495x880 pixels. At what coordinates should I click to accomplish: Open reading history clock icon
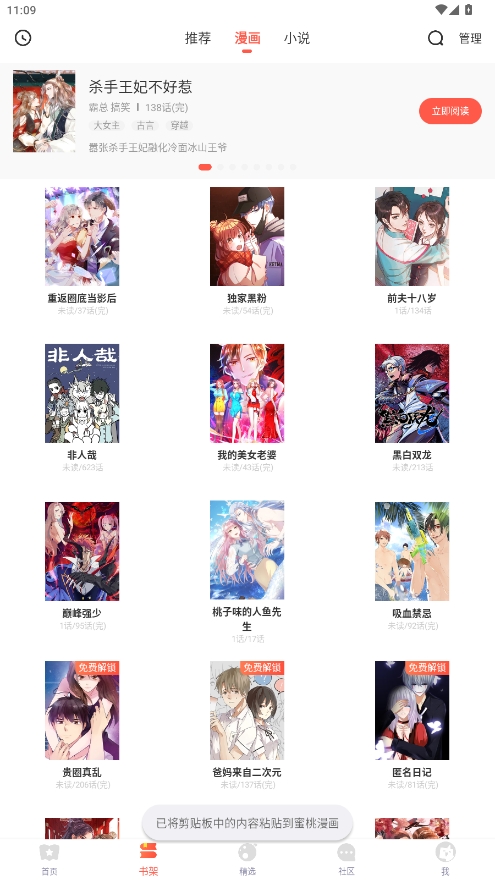tap(22, 38)
